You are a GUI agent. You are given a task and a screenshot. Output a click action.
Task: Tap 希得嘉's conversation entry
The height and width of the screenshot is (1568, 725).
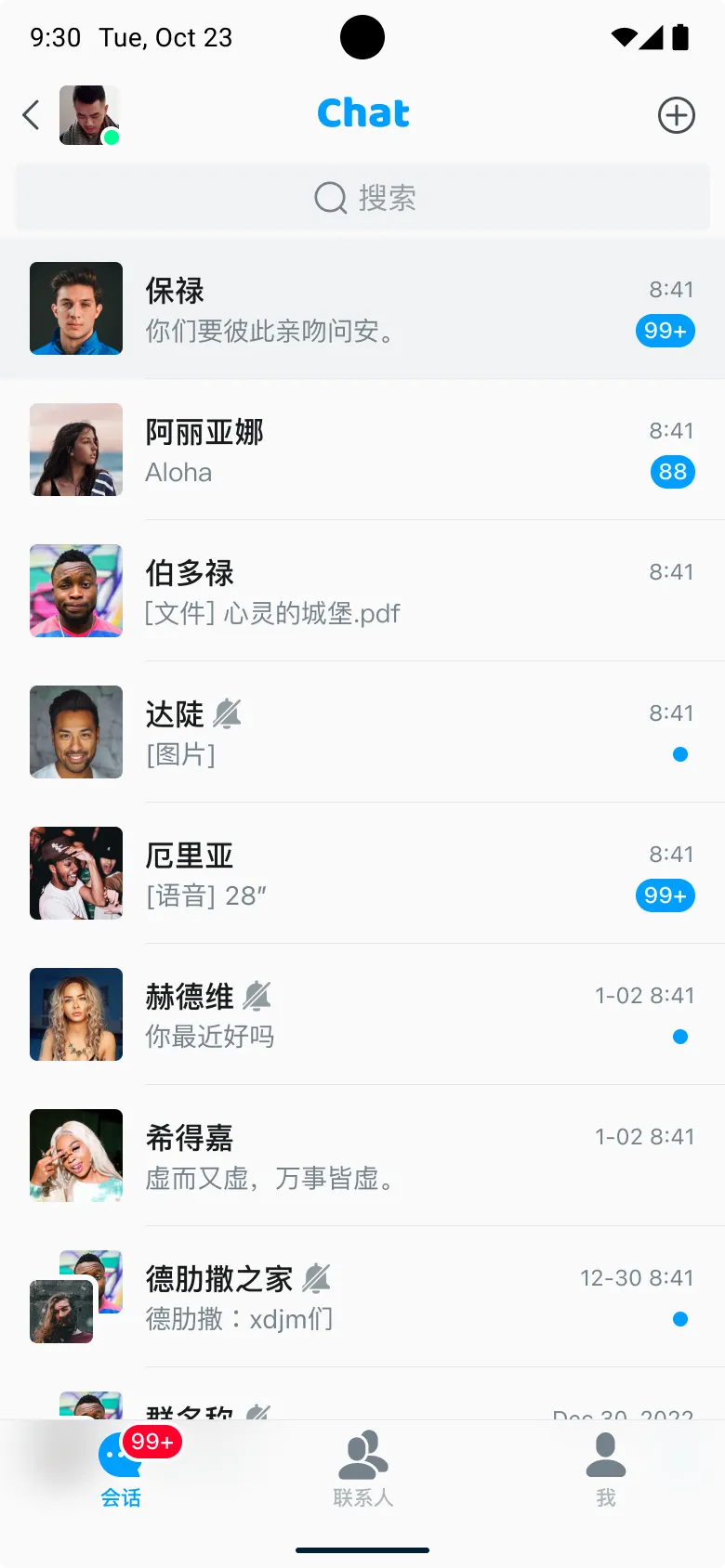362,1156
